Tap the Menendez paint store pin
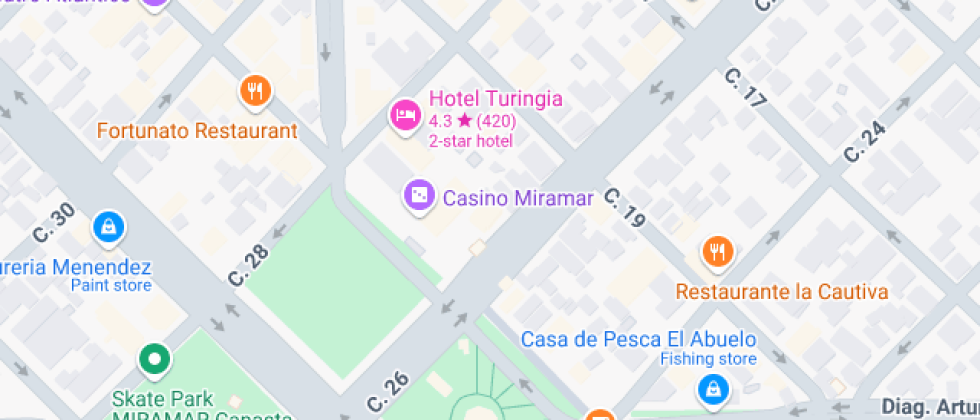 coord(107,228)
